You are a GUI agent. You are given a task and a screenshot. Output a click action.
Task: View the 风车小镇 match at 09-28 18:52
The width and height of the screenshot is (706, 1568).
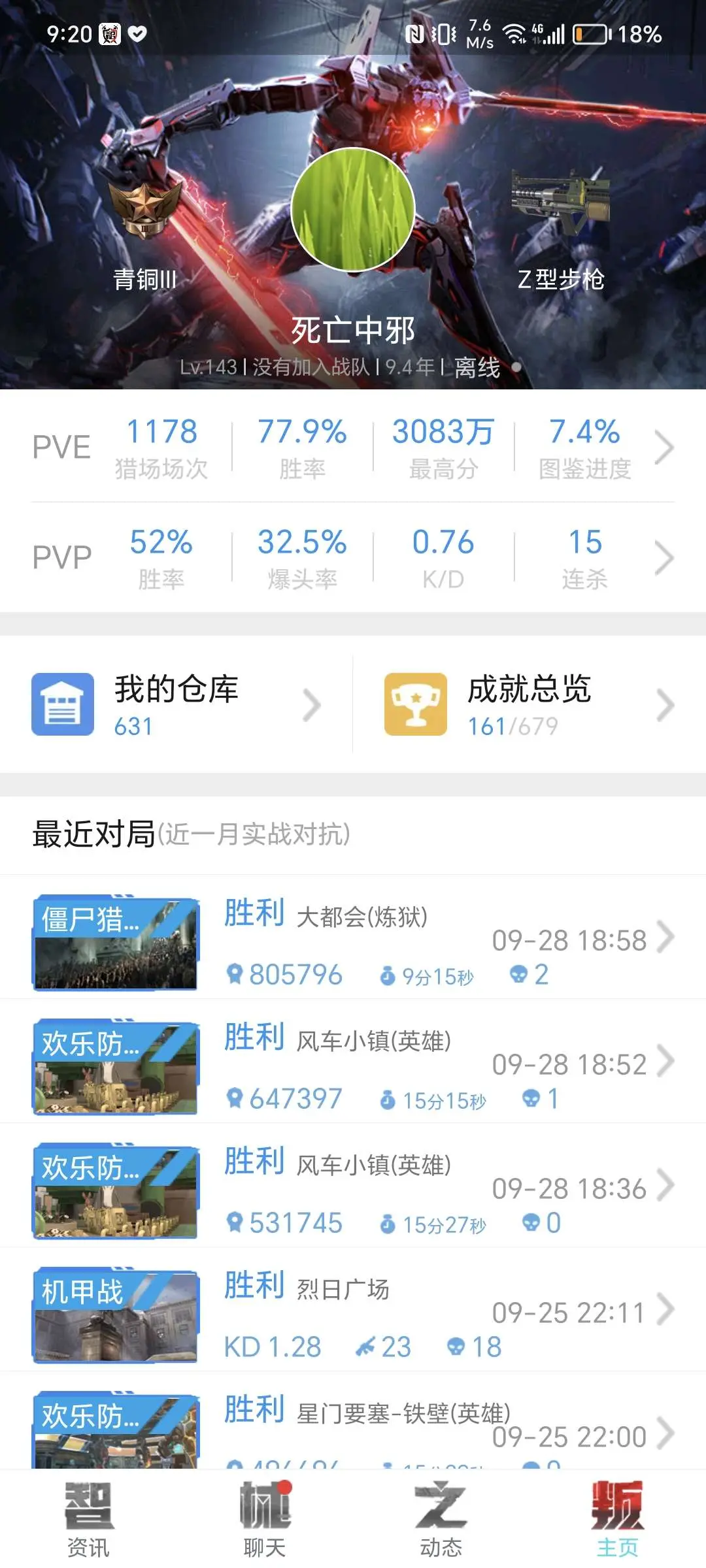click(353, 1062)
